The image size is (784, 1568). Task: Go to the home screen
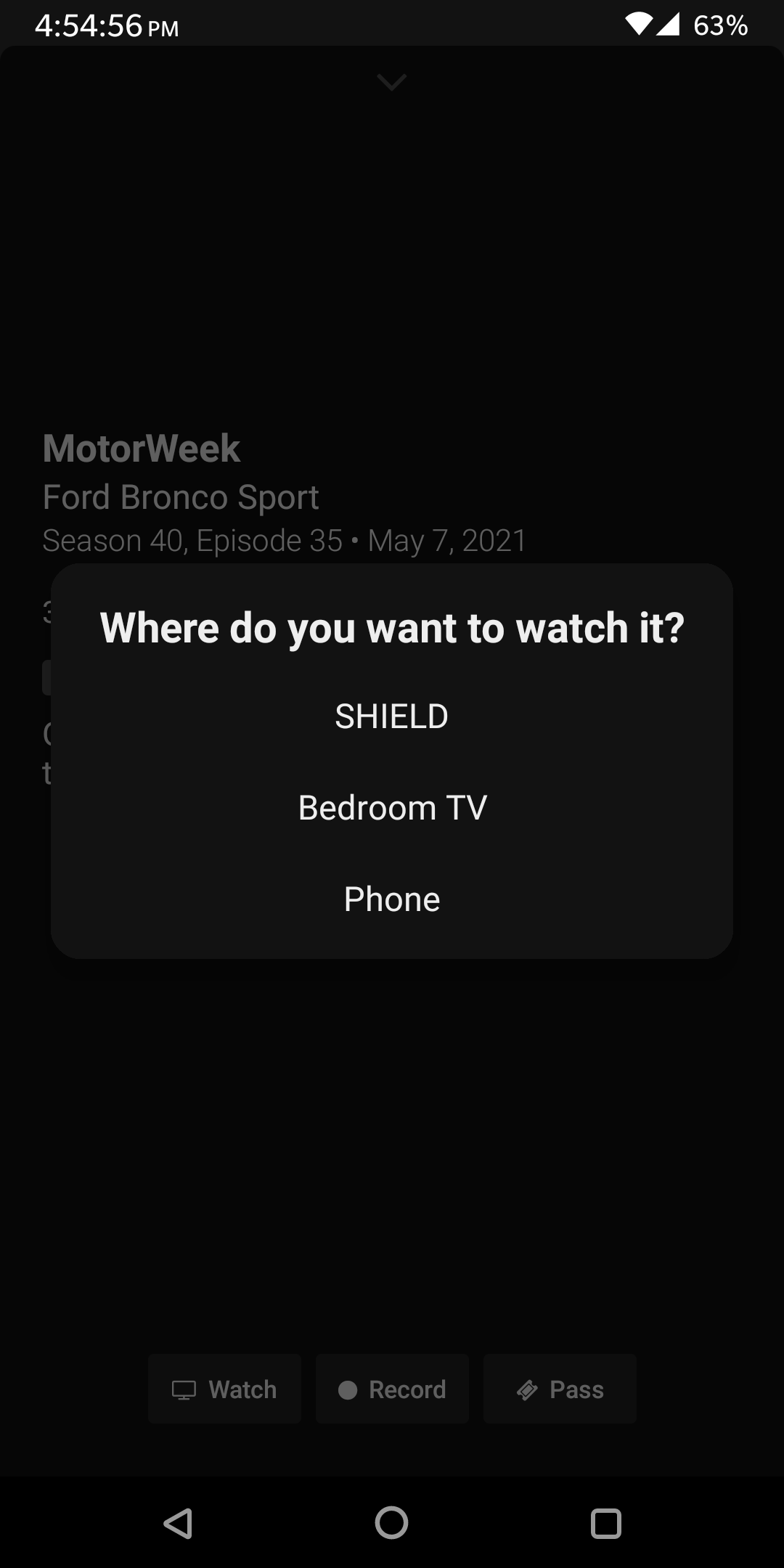pyautogui.click(x=391, y=1523)
